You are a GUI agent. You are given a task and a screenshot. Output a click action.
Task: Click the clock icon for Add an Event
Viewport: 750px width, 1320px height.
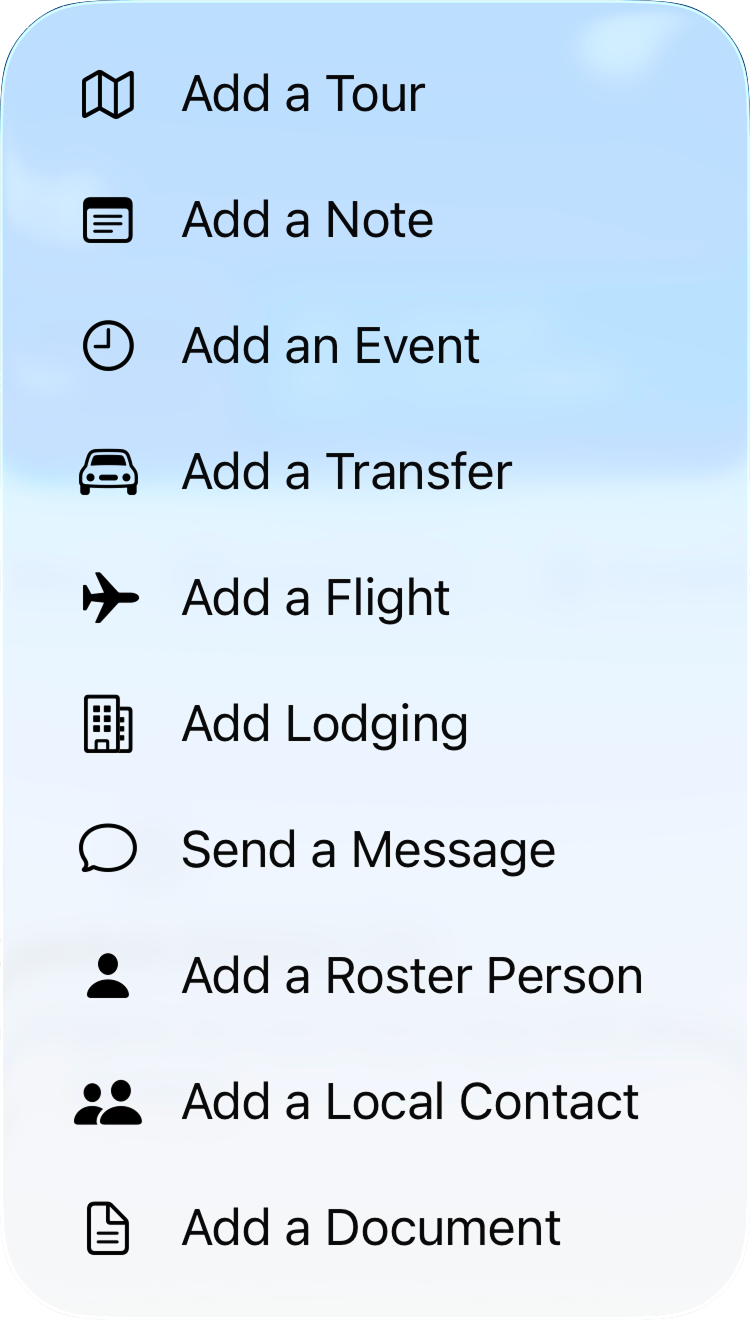point(107,345)
